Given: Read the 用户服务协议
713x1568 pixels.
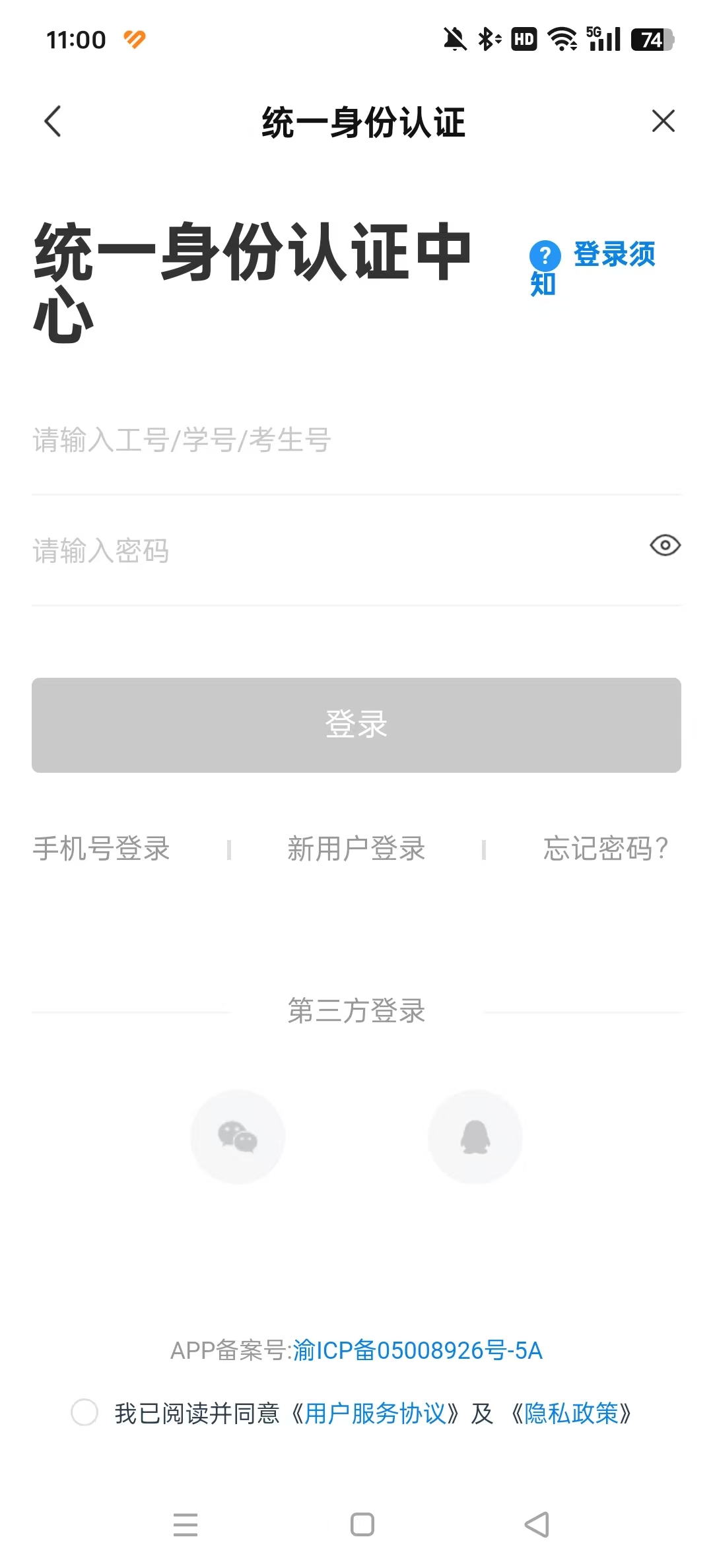Looking at the screenshot, I should coord(375,1414).
